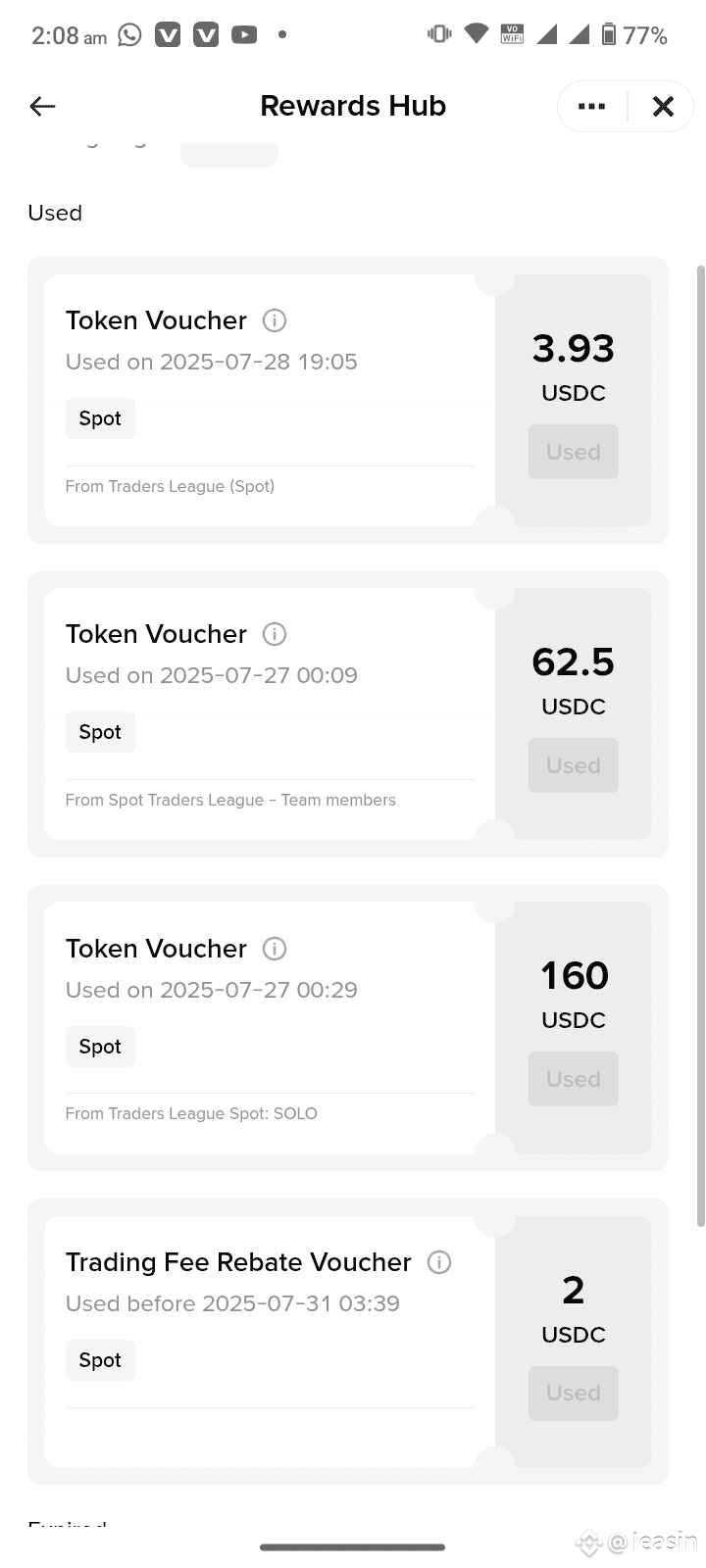Show info for the 62.5 USDC Token Voucher
The width and height of the screenshot is (706, 1568).
[275, 634]
